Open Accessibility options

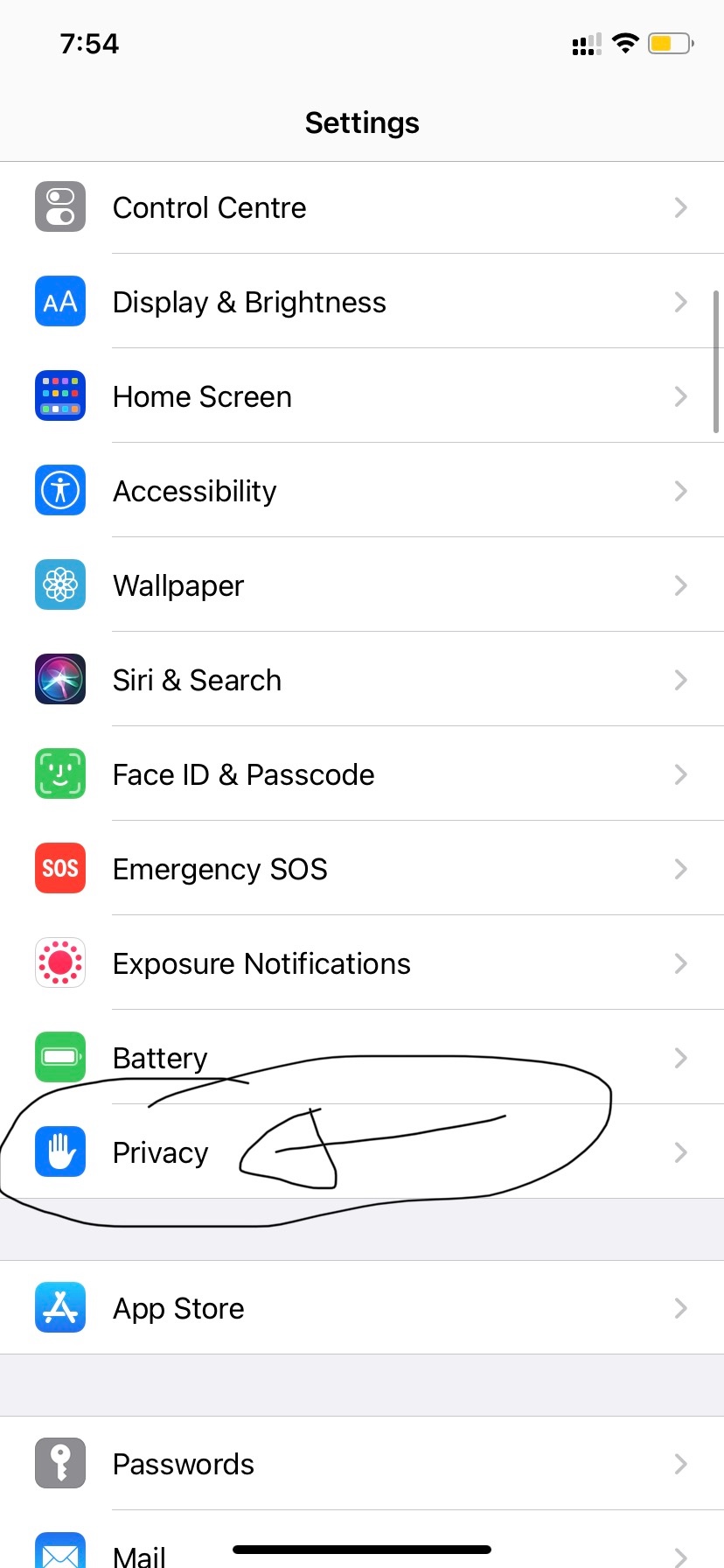(362, 491)
